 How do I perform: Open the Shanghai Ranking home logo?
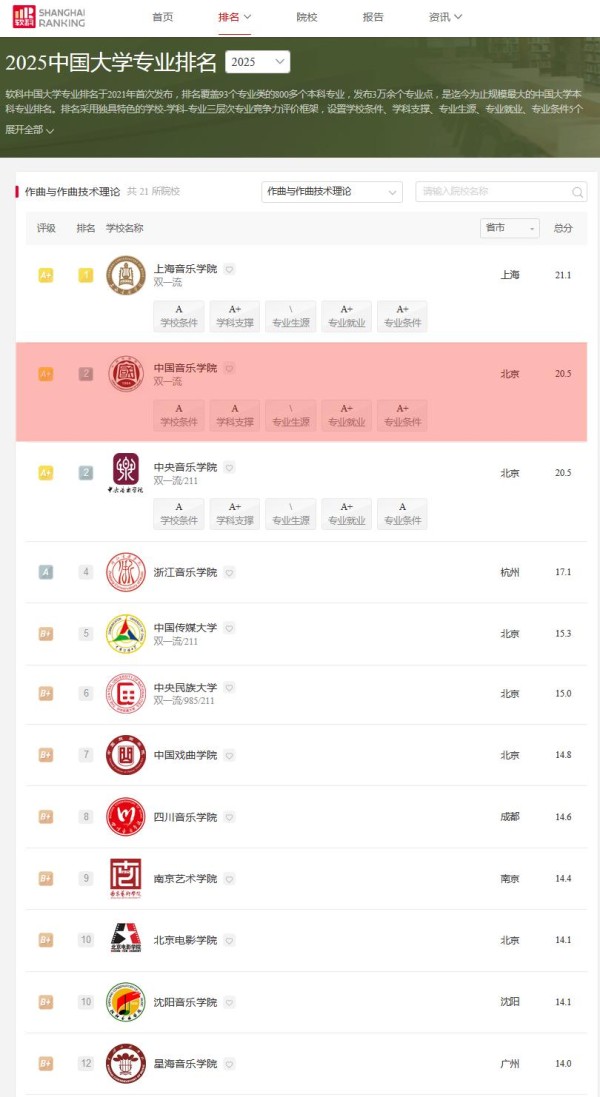coord(50,17)
